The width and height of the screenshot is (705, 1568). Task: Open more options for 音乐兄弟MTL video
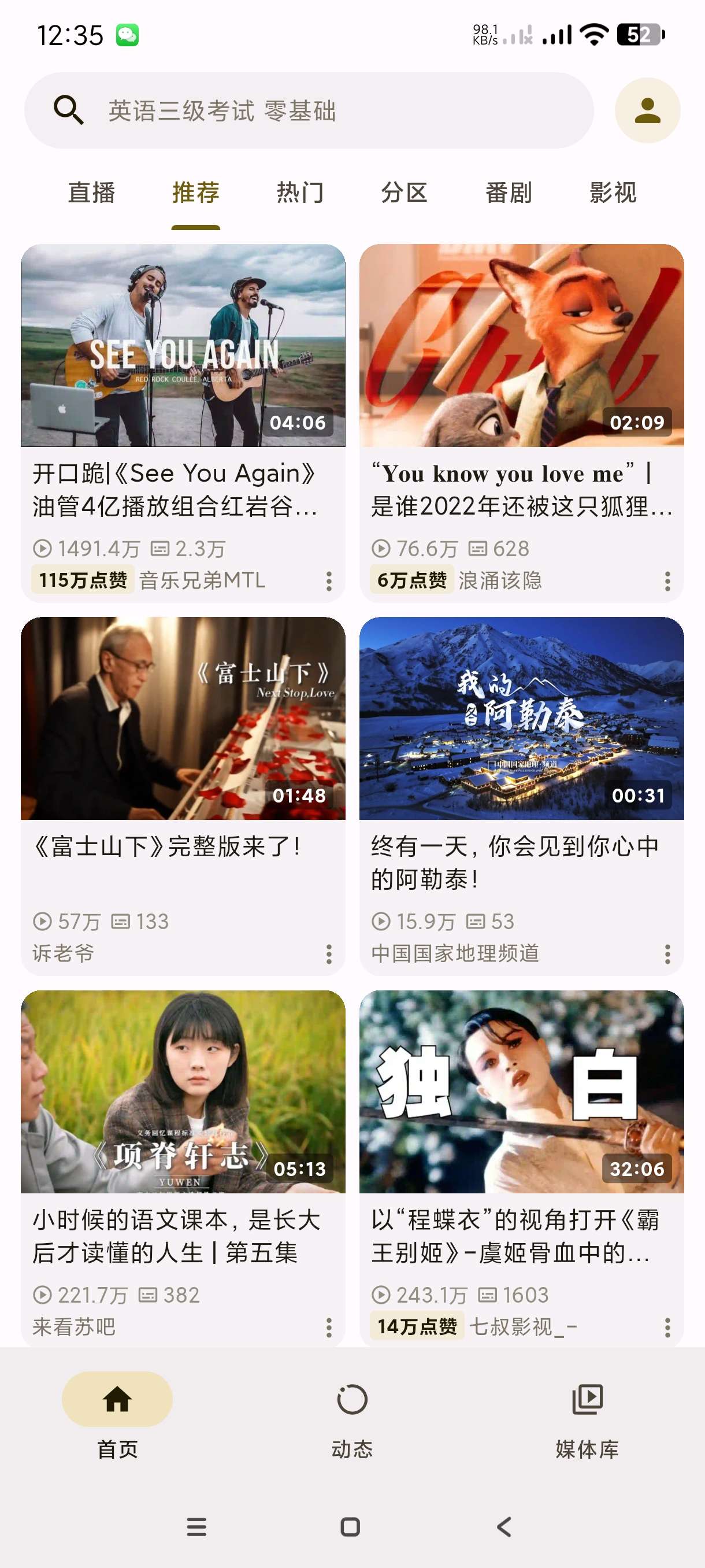point(329,581)
